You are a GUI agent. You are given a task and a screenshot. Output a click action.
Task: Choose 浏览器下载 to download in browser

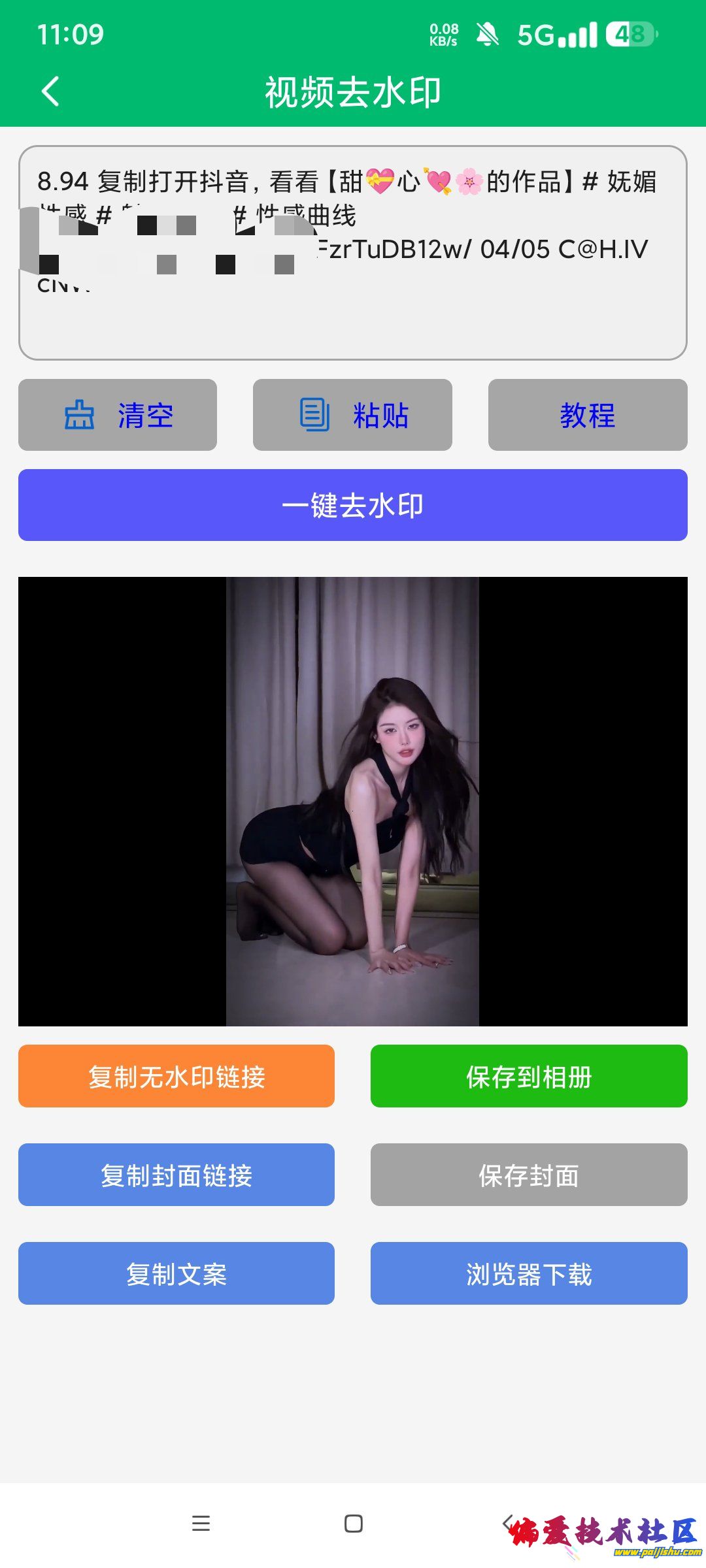(529, 1273)
